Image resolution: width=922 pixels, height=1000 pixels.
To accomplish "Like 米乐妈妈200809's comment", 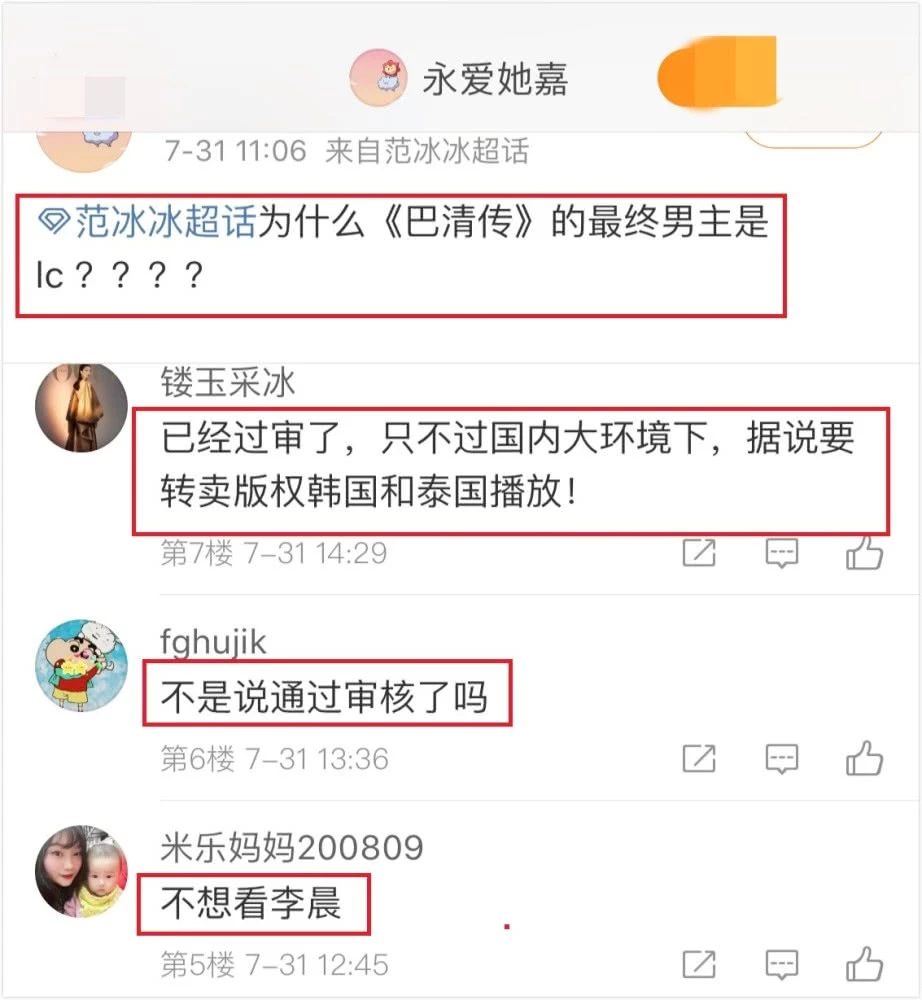I will pyautogui.click(x=864, y=964).
